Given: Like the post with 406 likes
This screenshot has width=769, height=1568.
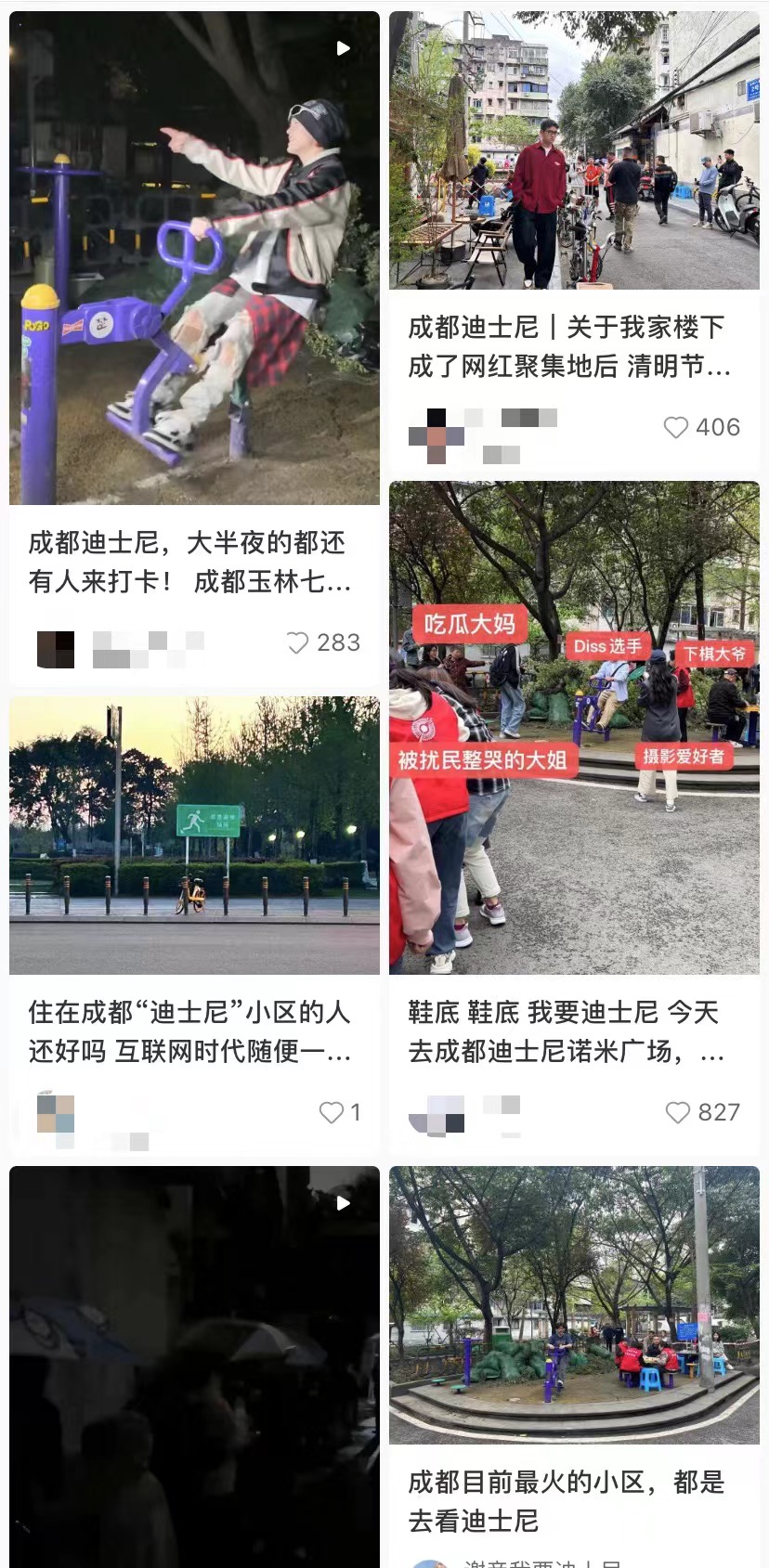Looking at the screenshot, I should [x=676, y=427].
